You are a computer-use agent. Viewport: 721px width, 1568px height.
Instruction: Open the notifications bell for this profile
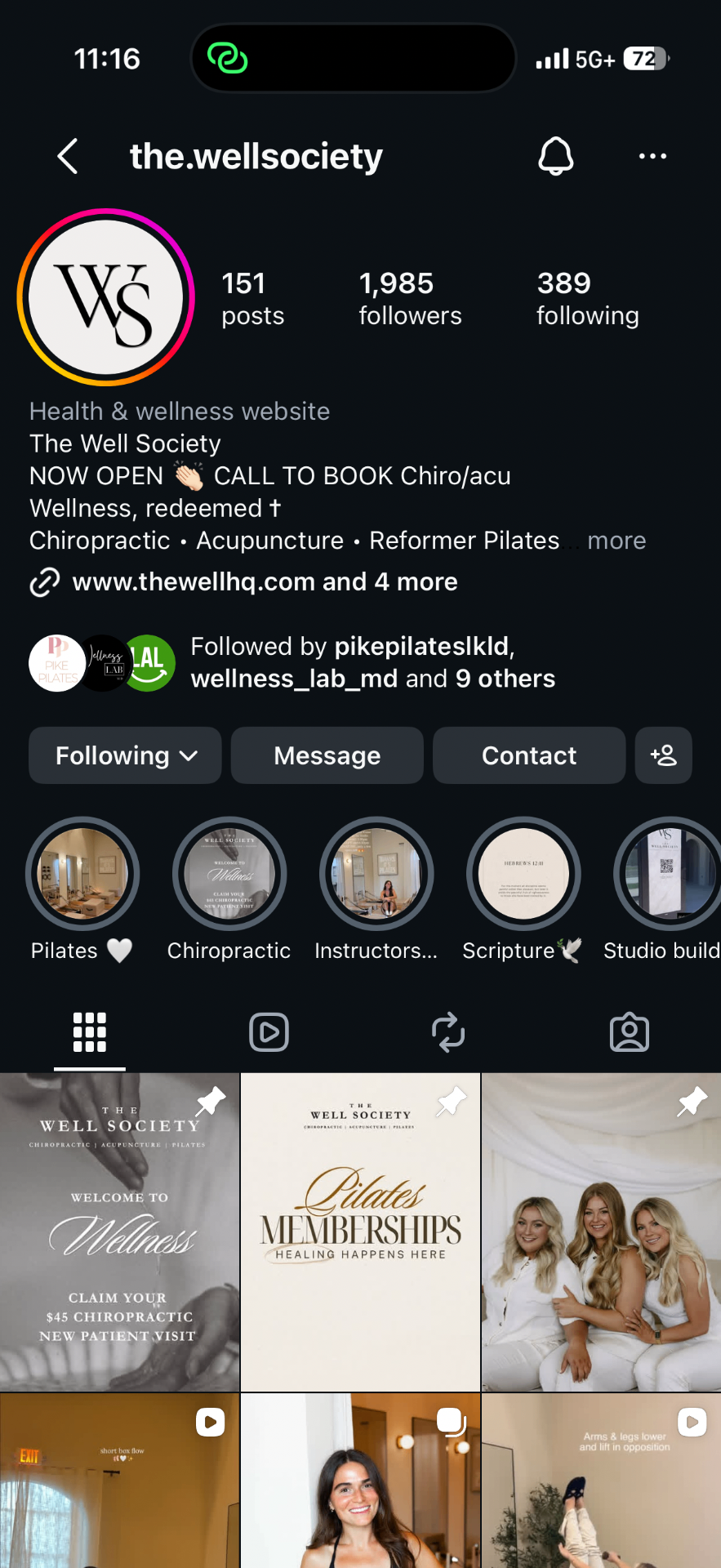pos(556,156)
